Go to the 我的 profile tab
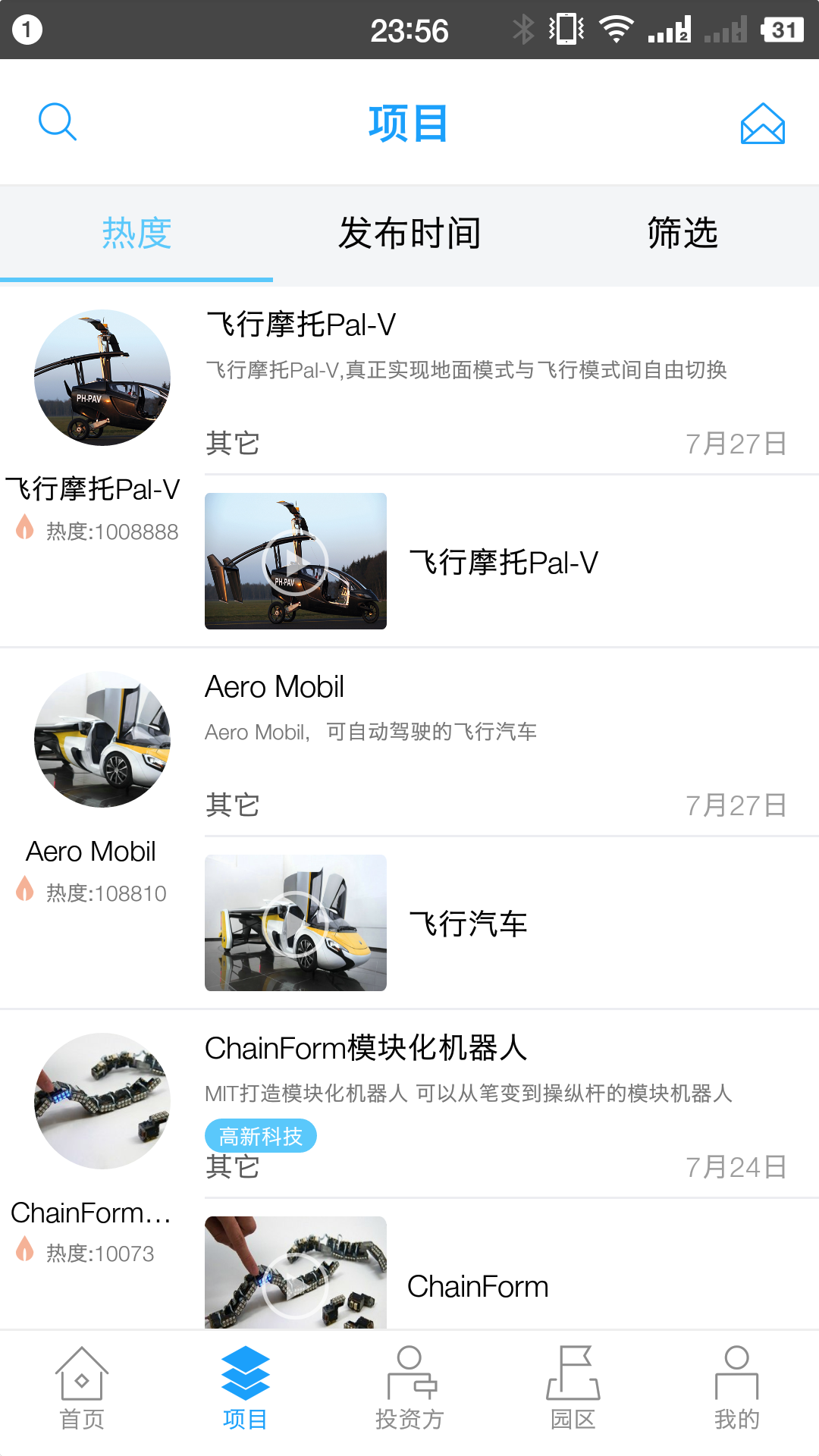This screenshot has height=1456, width=819. (736, 1388)
